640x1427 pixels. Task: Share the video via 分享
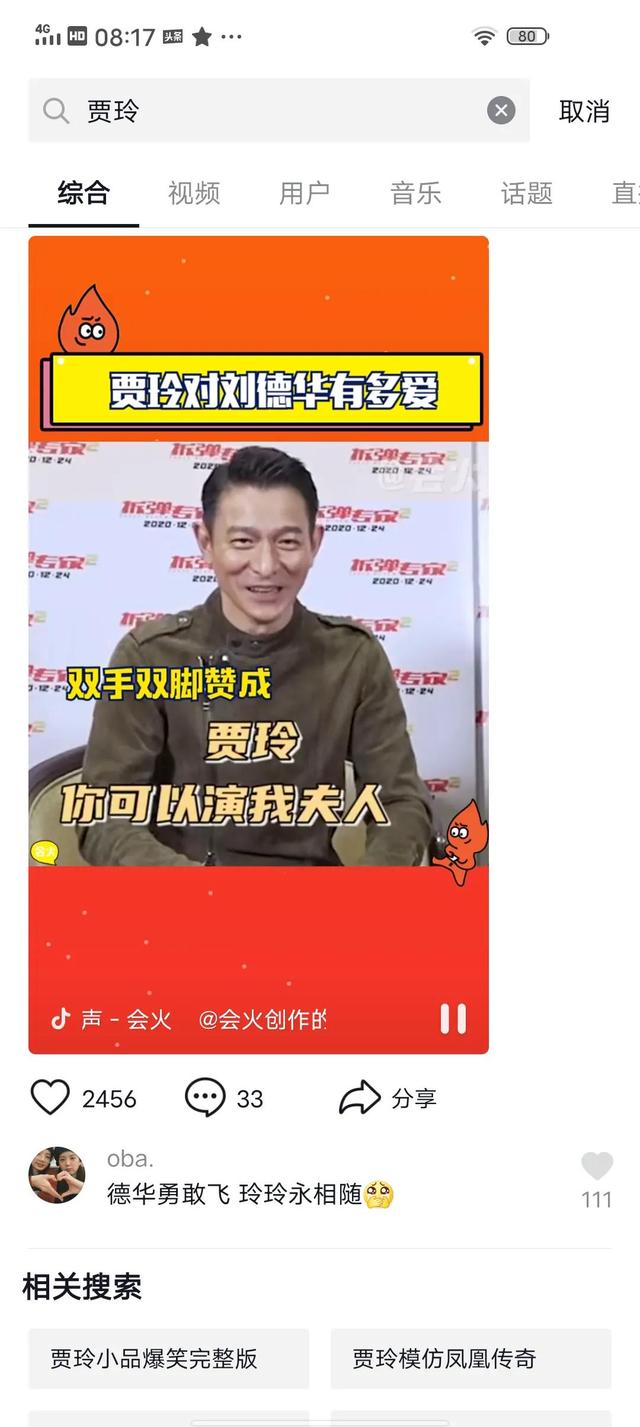388,1098
